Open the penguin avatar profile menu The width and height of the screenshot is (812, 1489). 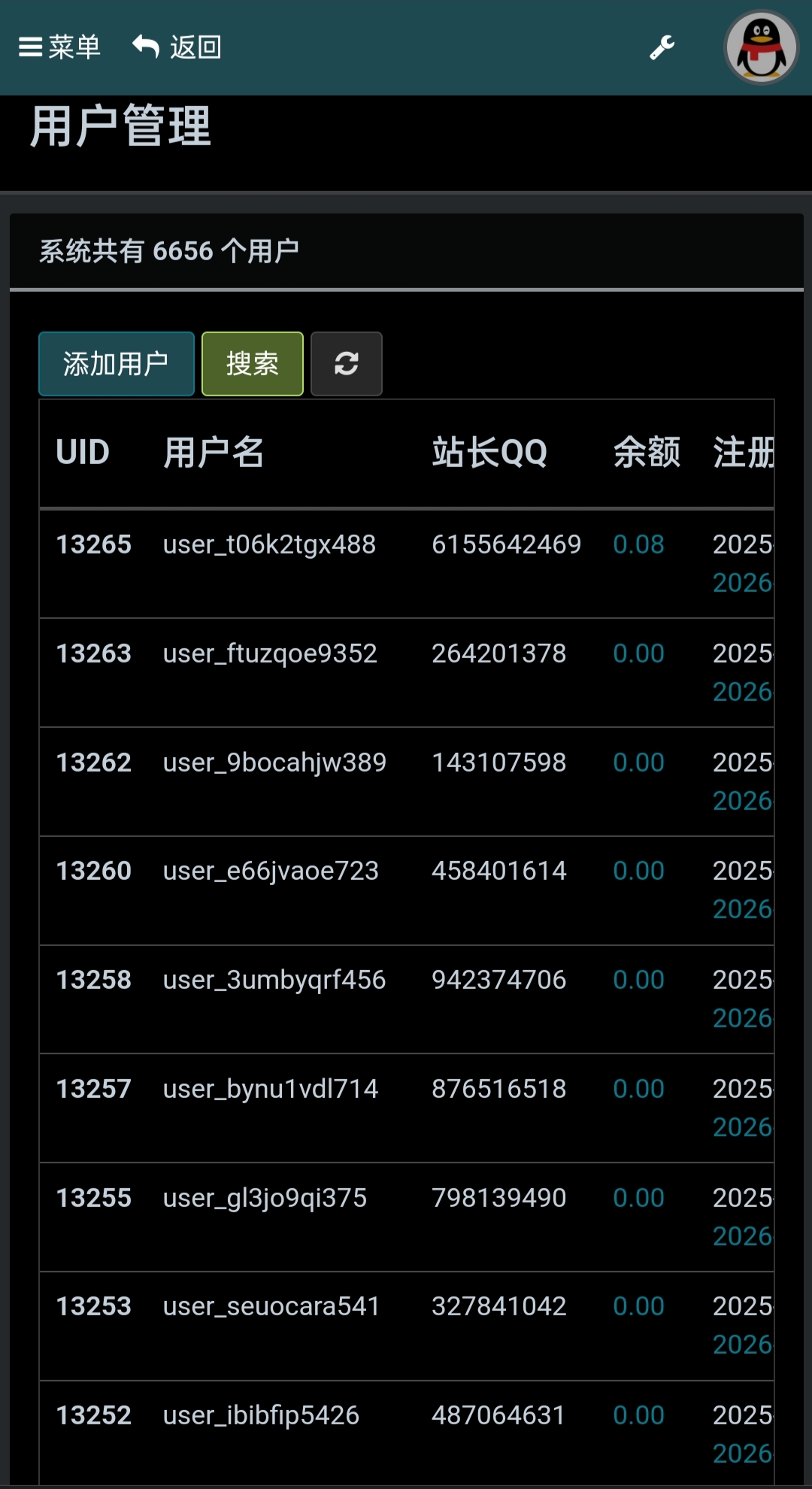(x=761, y=47)
